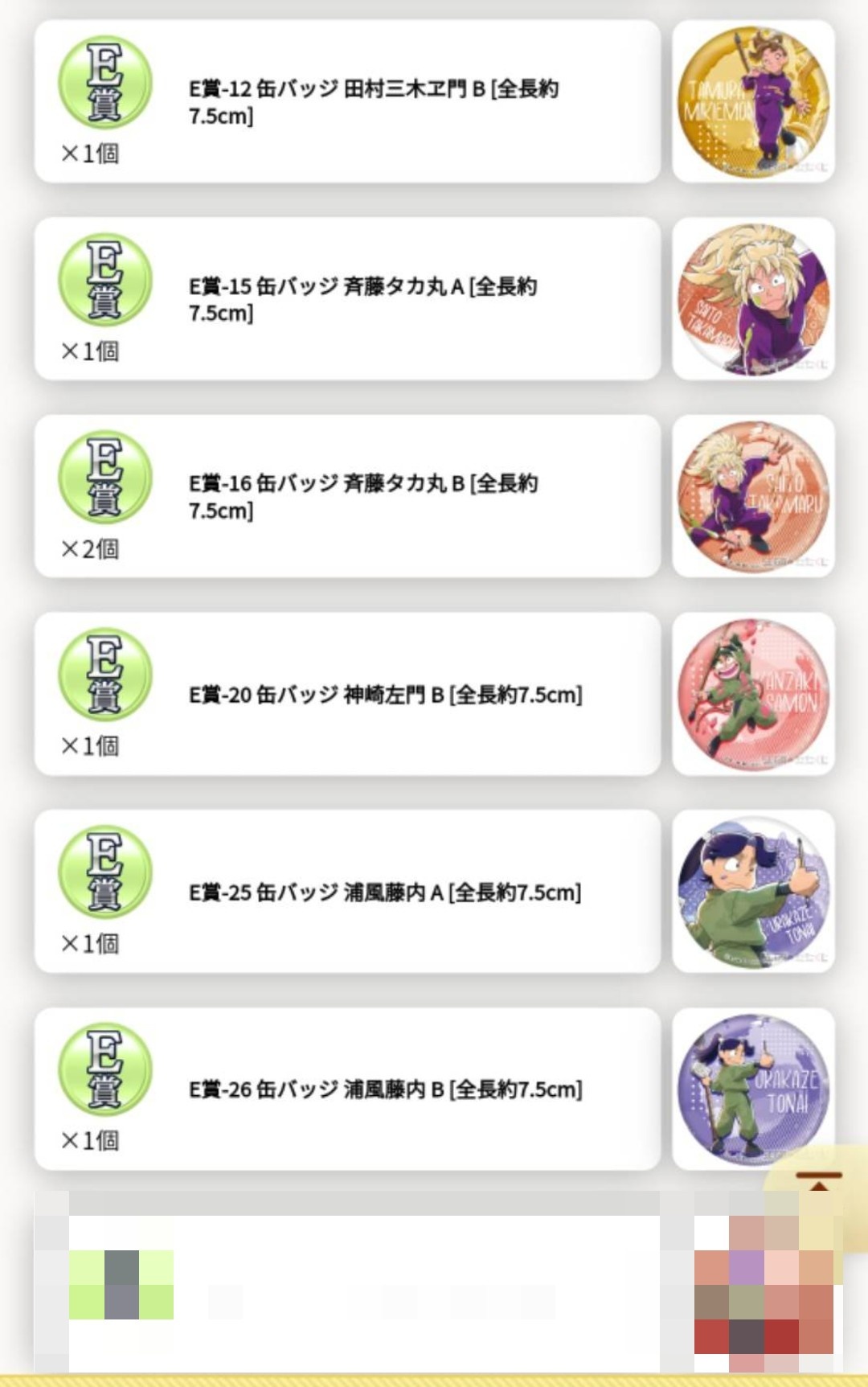View 斉藤タカ丸 B badge image
This screenshot has width=868, height=1387.
tap(753, 496)
